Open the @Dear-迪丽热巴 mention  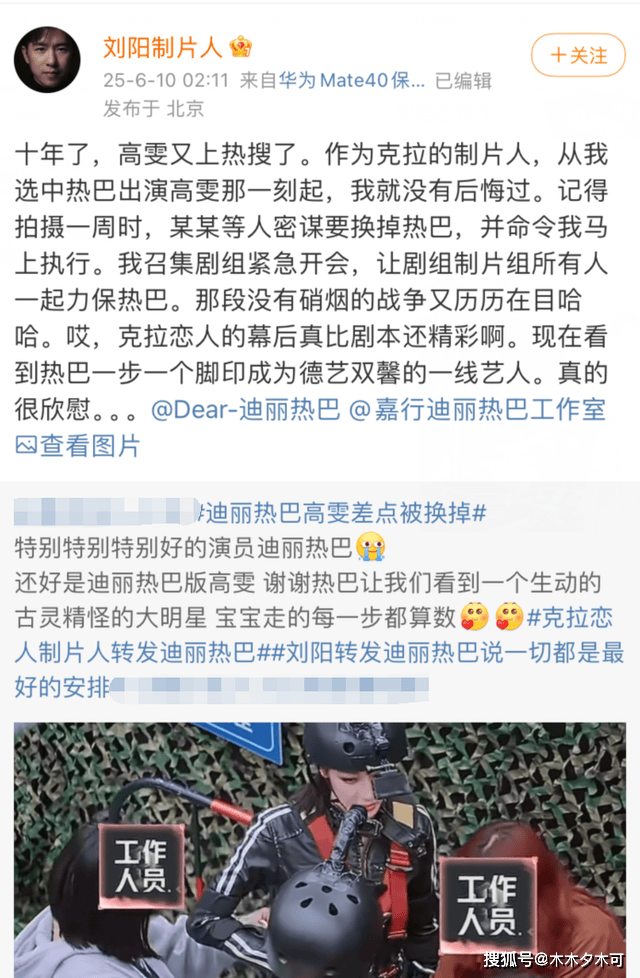(x=245, y=410)
